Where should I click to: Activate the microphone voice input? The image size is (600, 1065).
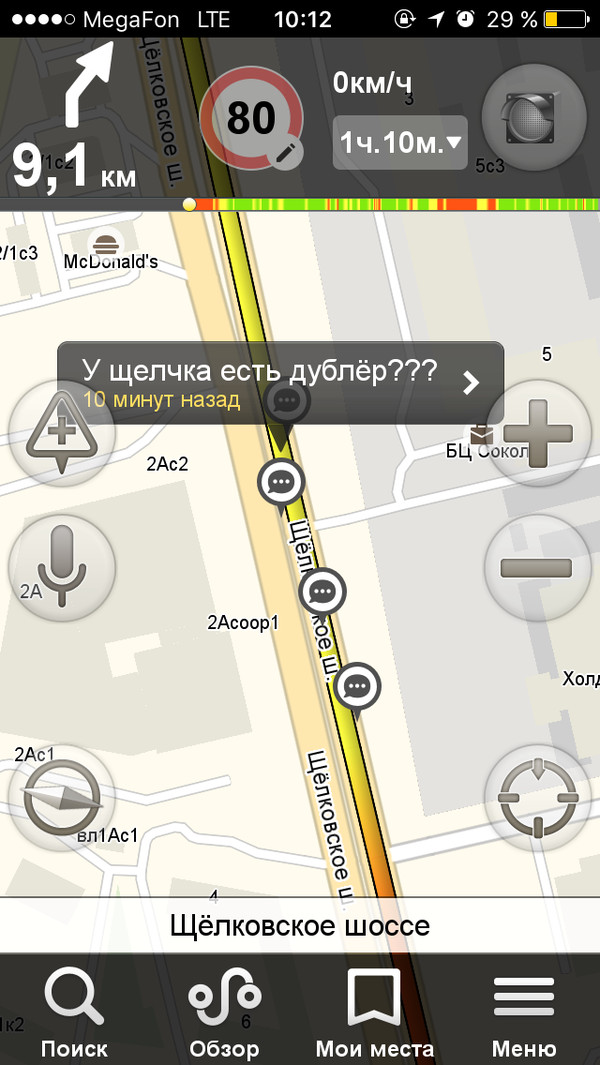(61, 567)
